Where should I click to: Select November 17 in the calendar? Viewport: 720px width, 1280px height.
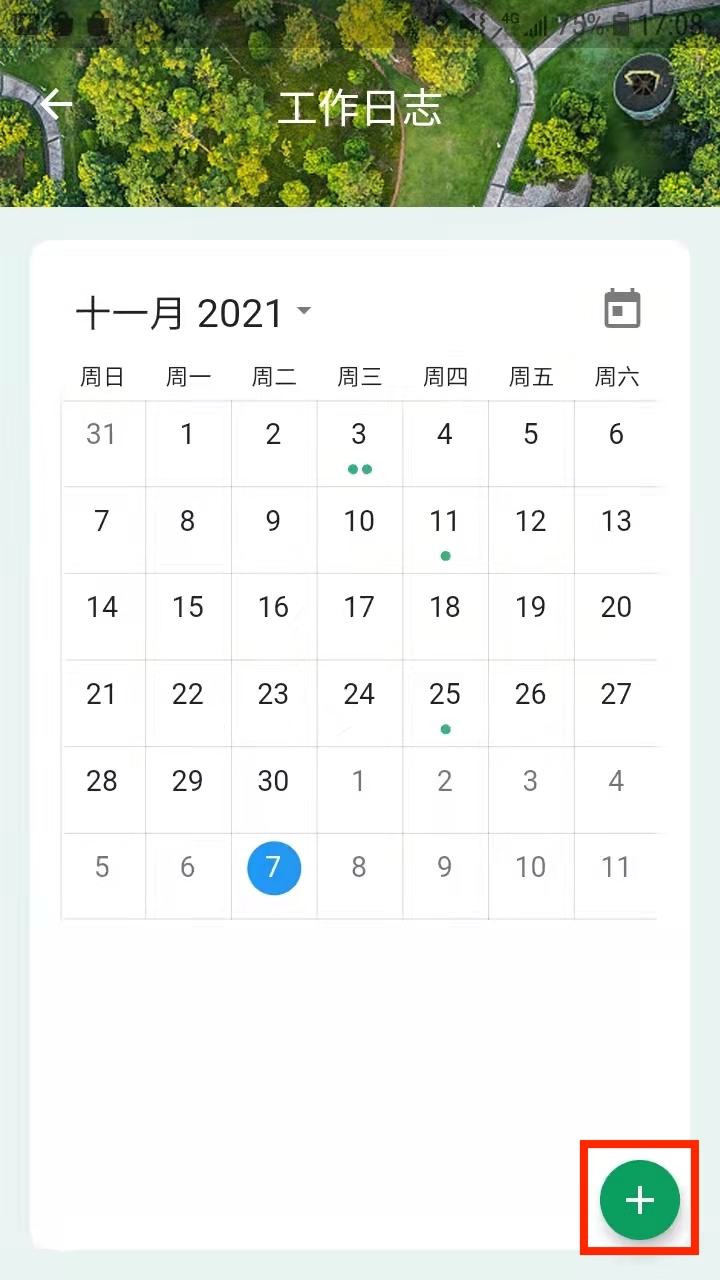(359, 607)
